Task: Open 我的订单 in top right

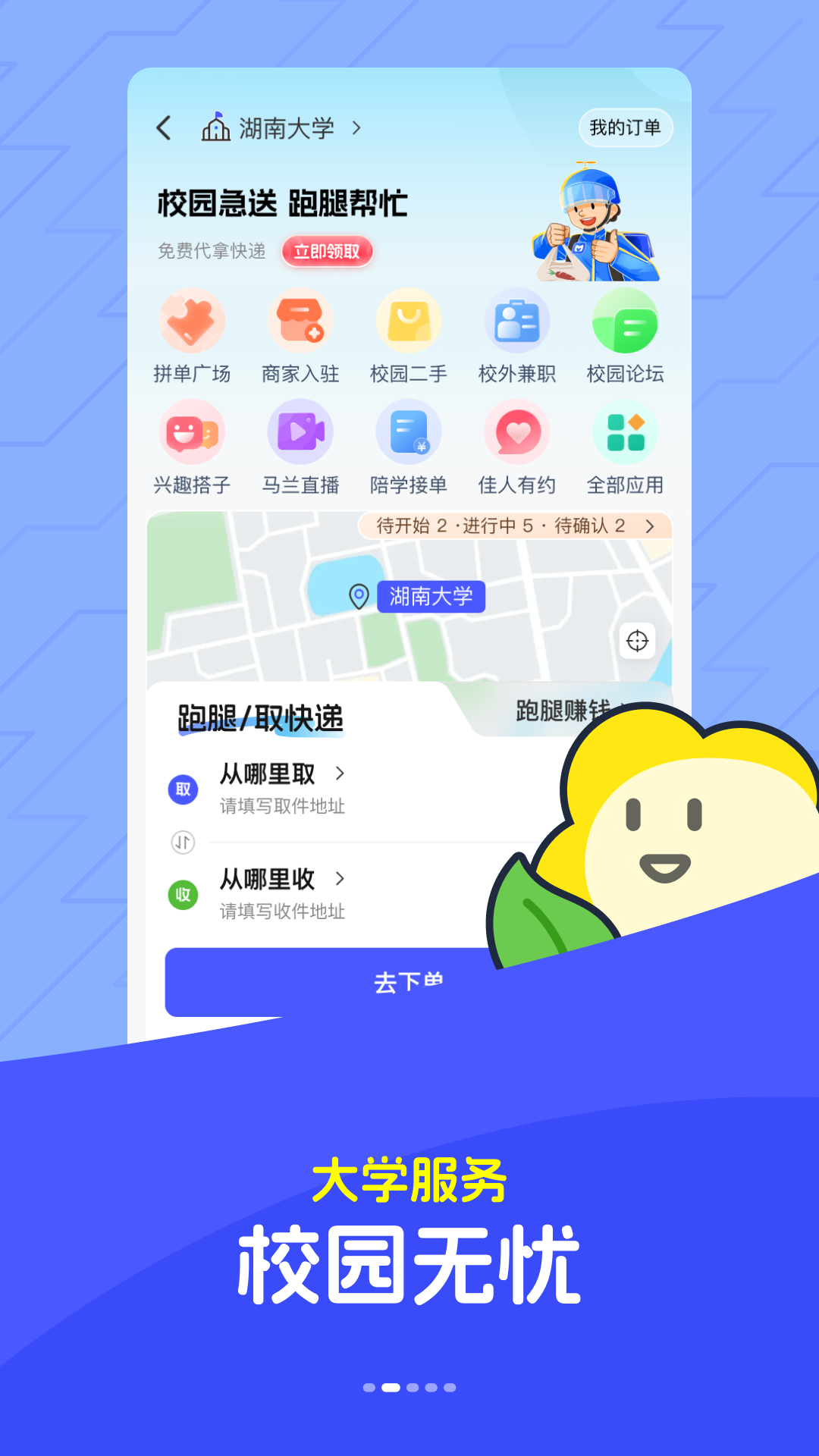Action: pos(625,127)
